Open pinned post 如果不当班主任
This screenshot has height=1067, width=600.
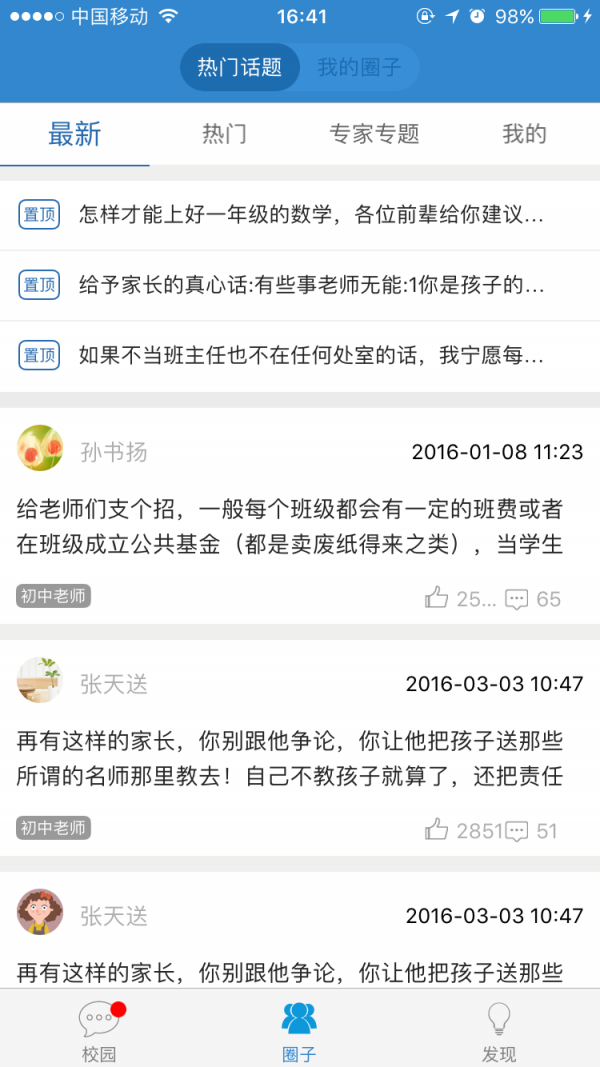[300, 355]
